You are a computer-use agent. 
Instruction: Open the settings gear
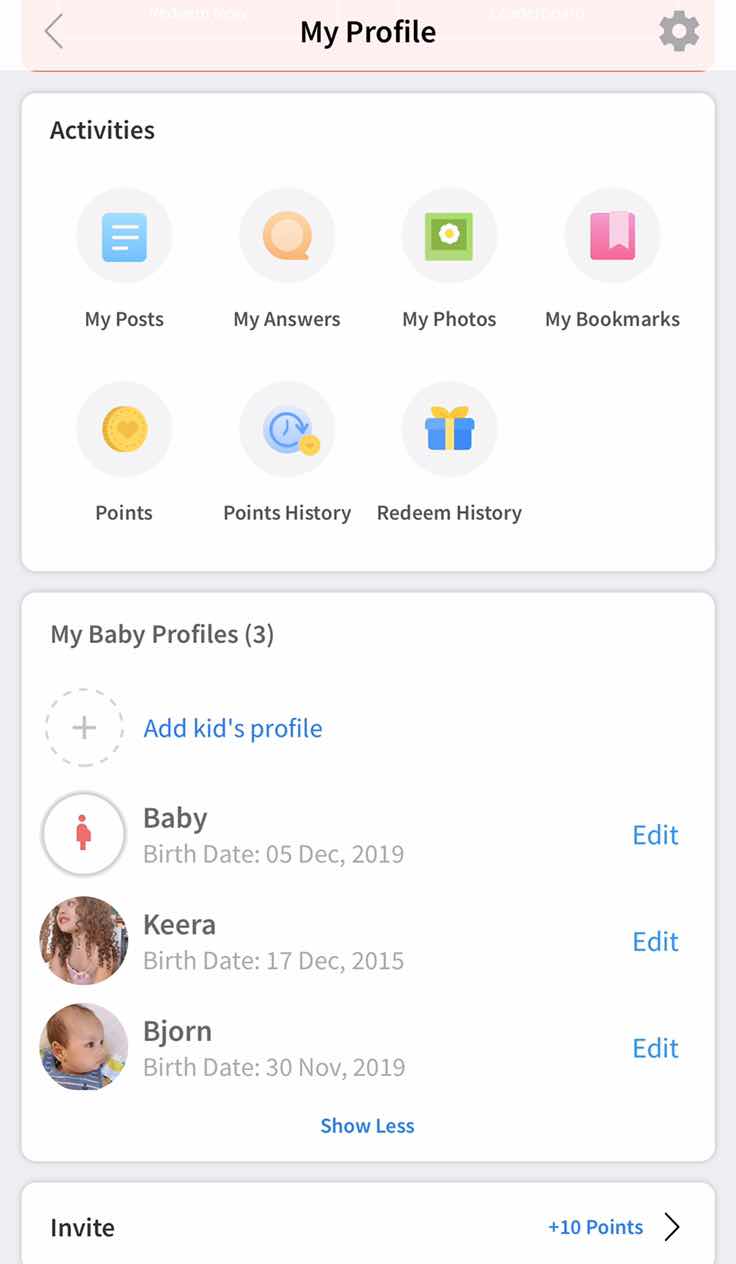pos(679,32)
